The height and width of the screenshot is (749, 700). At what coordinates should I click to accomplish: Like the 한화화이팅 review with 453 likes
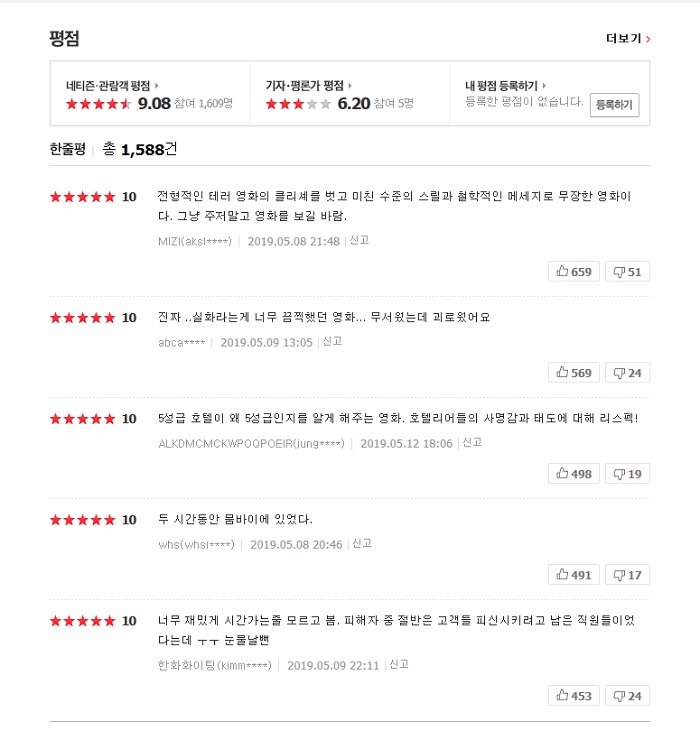(x=574, y=695)
